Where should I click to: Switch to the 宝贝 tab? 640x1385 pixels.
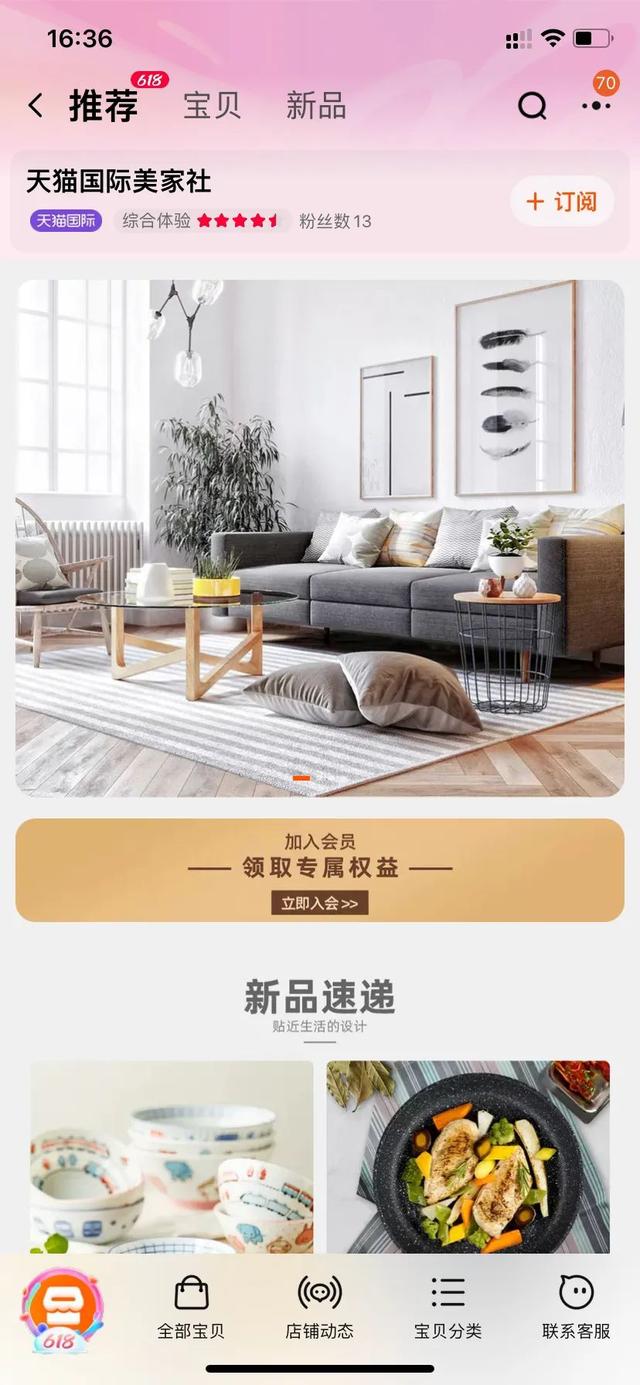point(212,105)
